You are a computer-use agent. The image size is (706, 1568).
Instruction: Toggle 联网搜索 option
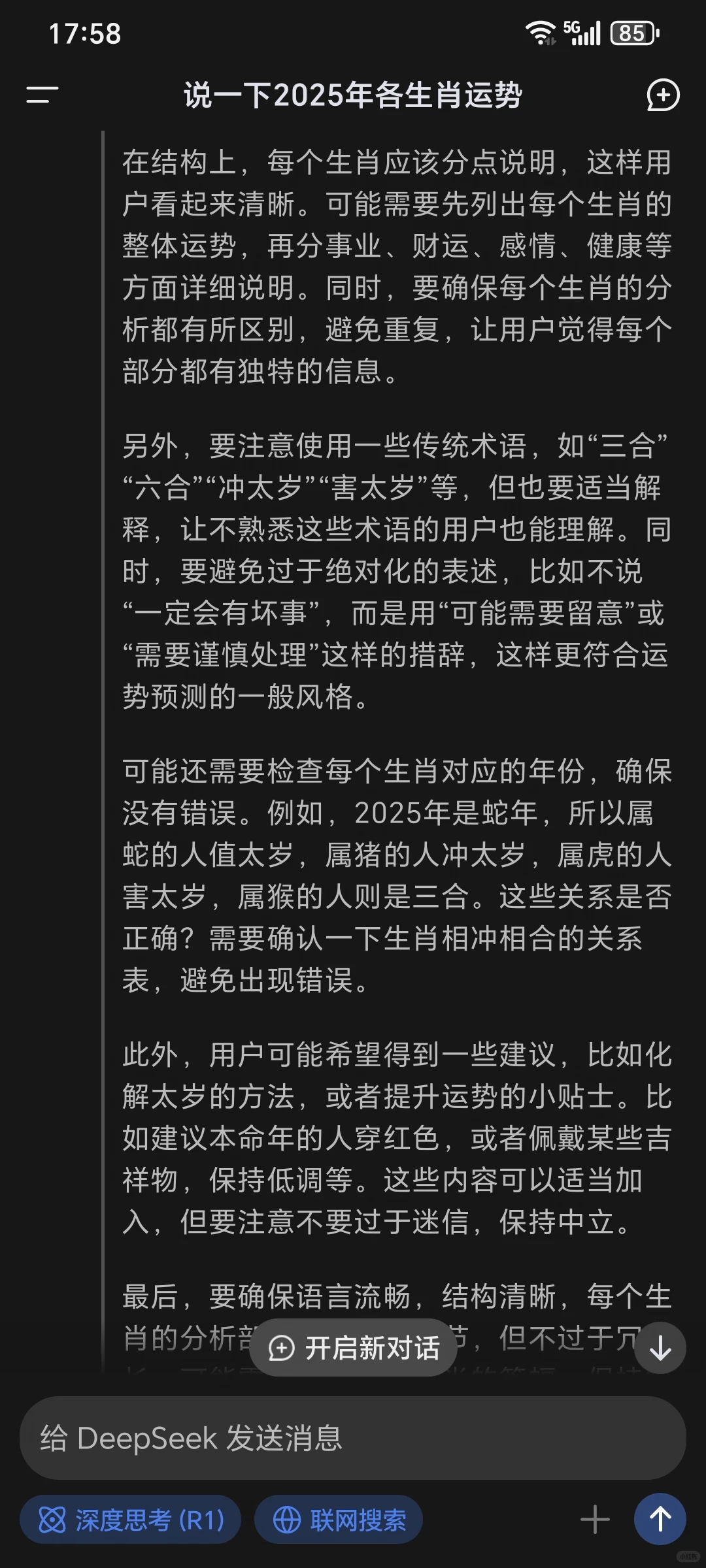[x=339, y=1520]
